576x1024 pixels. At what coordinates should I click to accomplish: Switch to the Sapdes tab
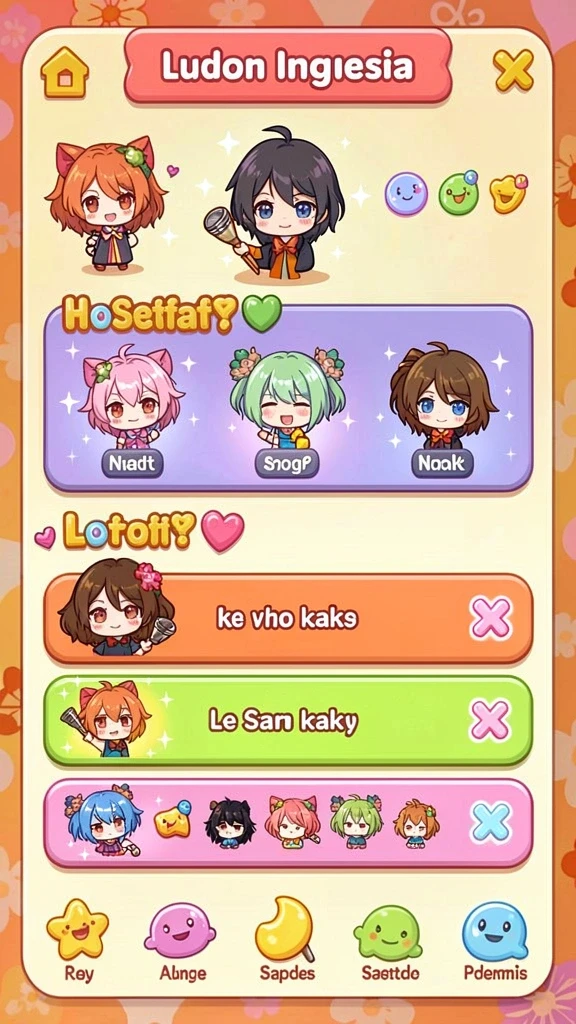pyautogui.click(x=287, y=940)
